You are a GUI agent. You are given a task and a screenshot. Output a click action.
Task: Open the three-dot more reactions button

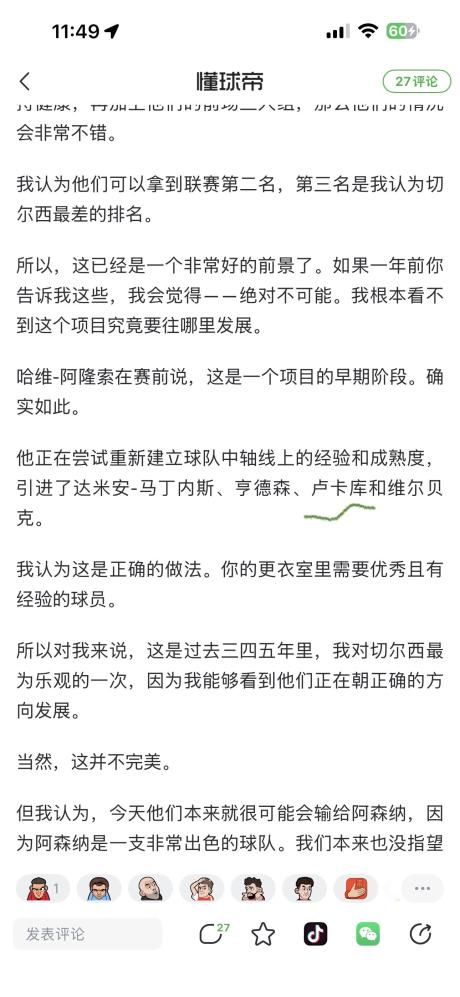coord(422,888)
